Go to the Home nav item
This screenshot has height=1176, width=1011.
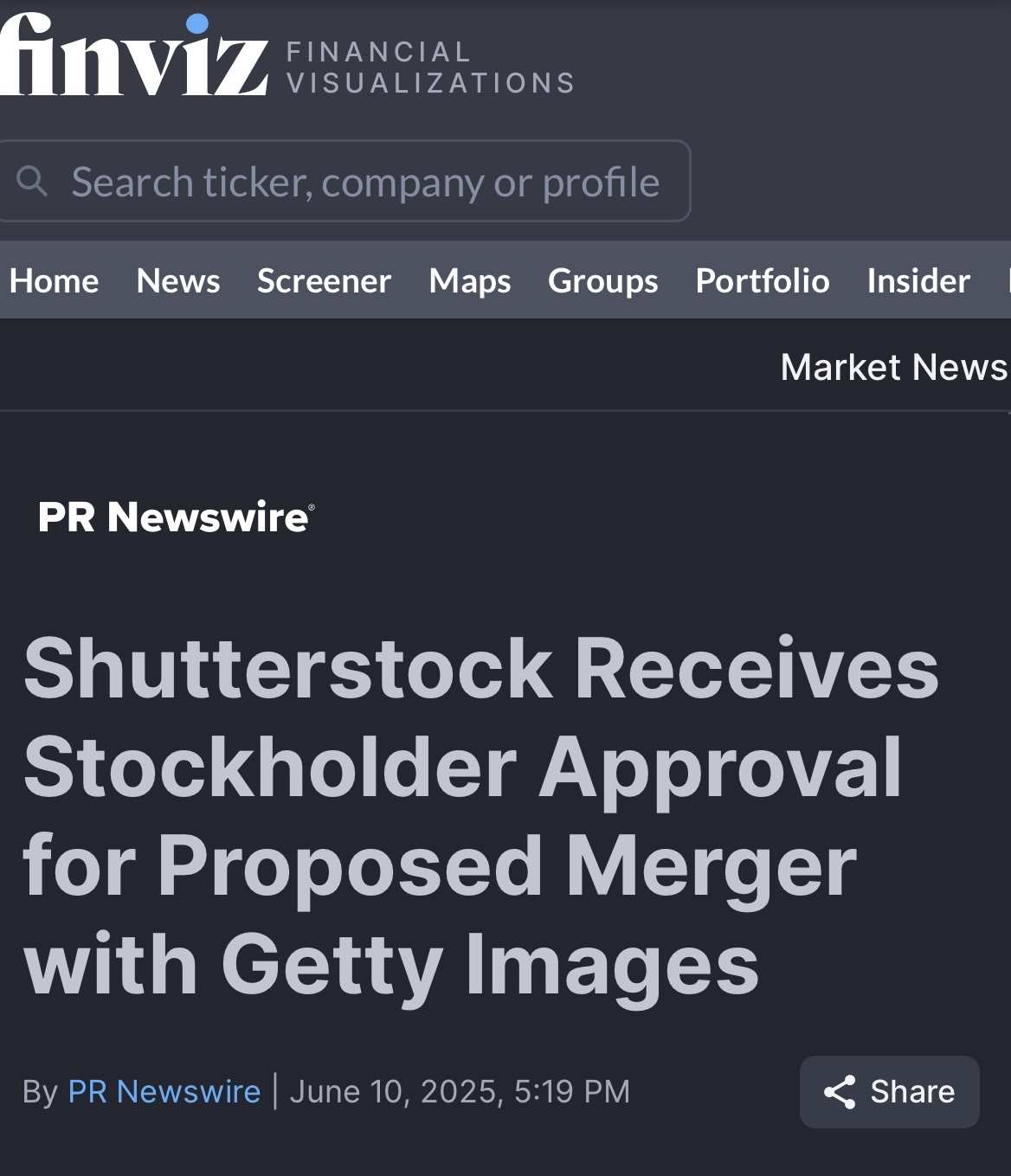pos(54,281)
